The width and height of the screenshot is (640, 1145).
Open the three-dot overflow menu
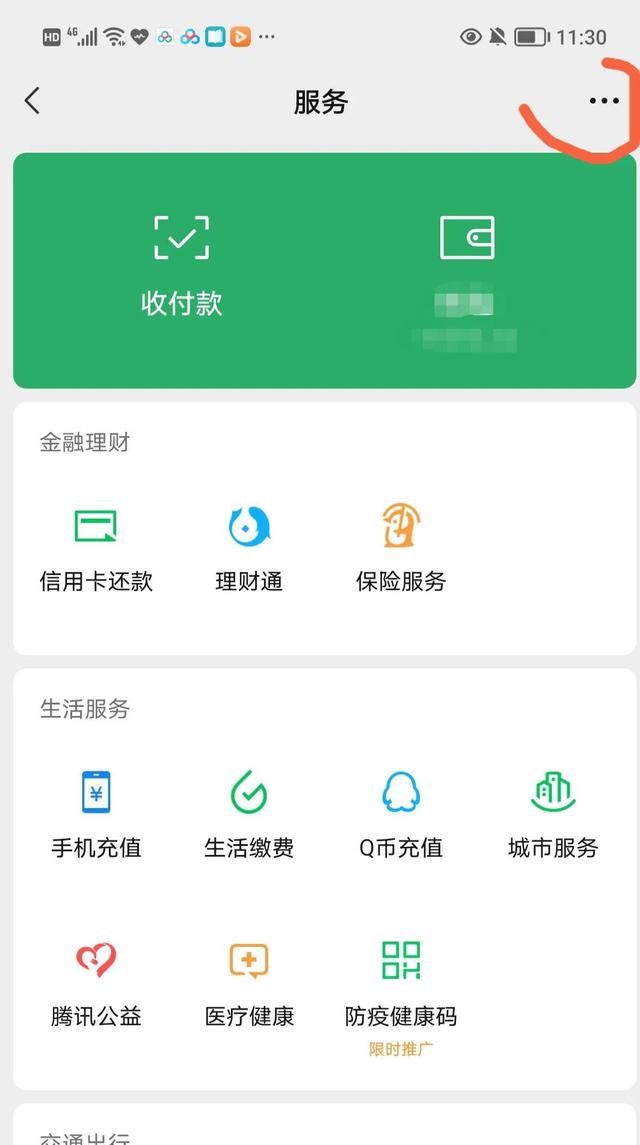click(604, 101)
